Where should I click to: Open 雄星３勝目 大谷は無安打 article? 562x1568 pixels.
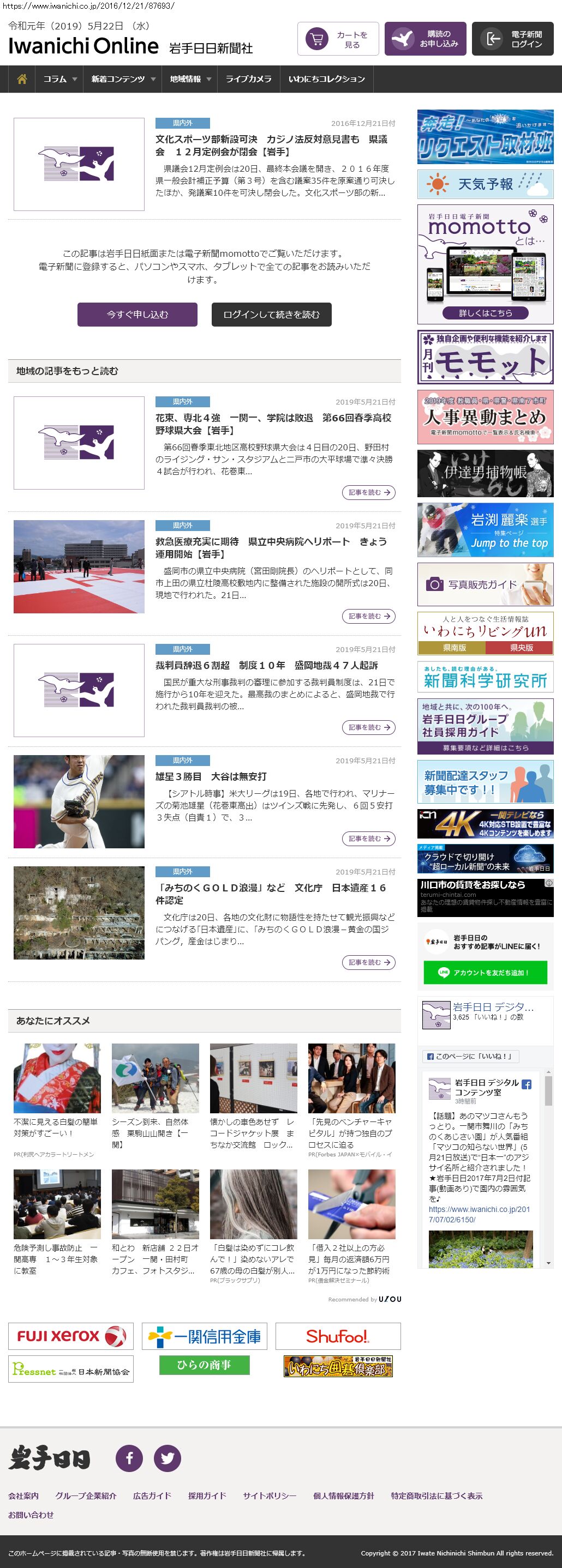click(211, 776)
